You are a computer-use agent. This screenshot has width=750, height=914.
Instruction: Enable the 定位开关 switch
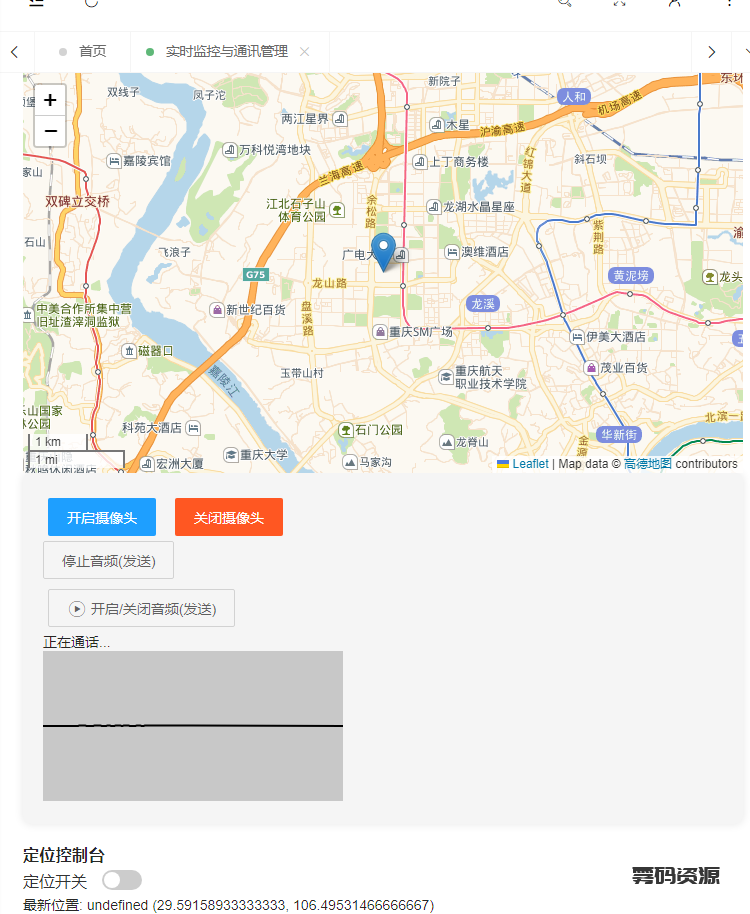point(122,880)
